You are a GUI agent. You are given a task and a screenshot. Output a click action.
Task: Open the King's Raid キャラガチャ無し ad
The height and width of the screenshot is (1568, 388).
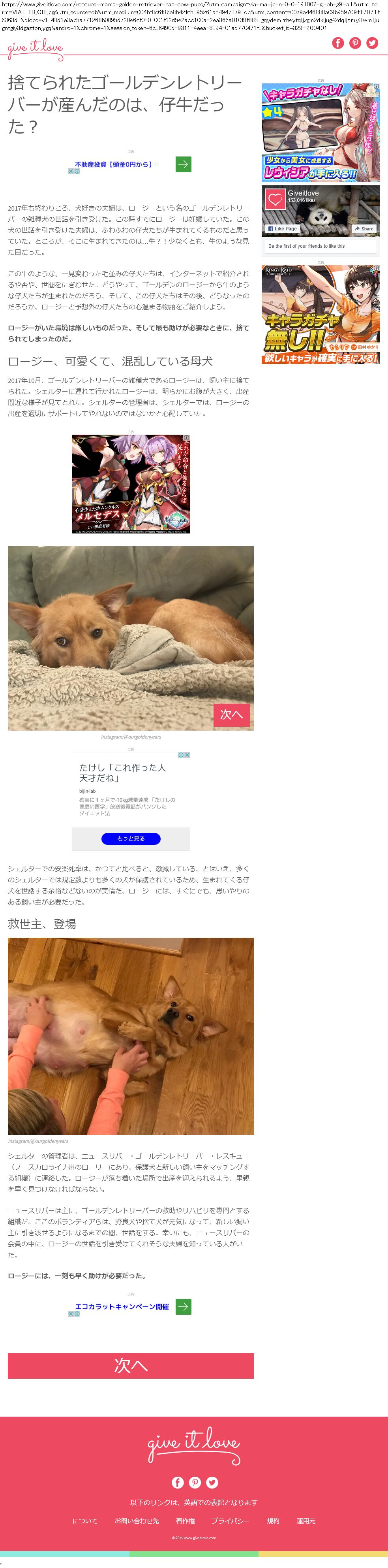coord(321,315)
